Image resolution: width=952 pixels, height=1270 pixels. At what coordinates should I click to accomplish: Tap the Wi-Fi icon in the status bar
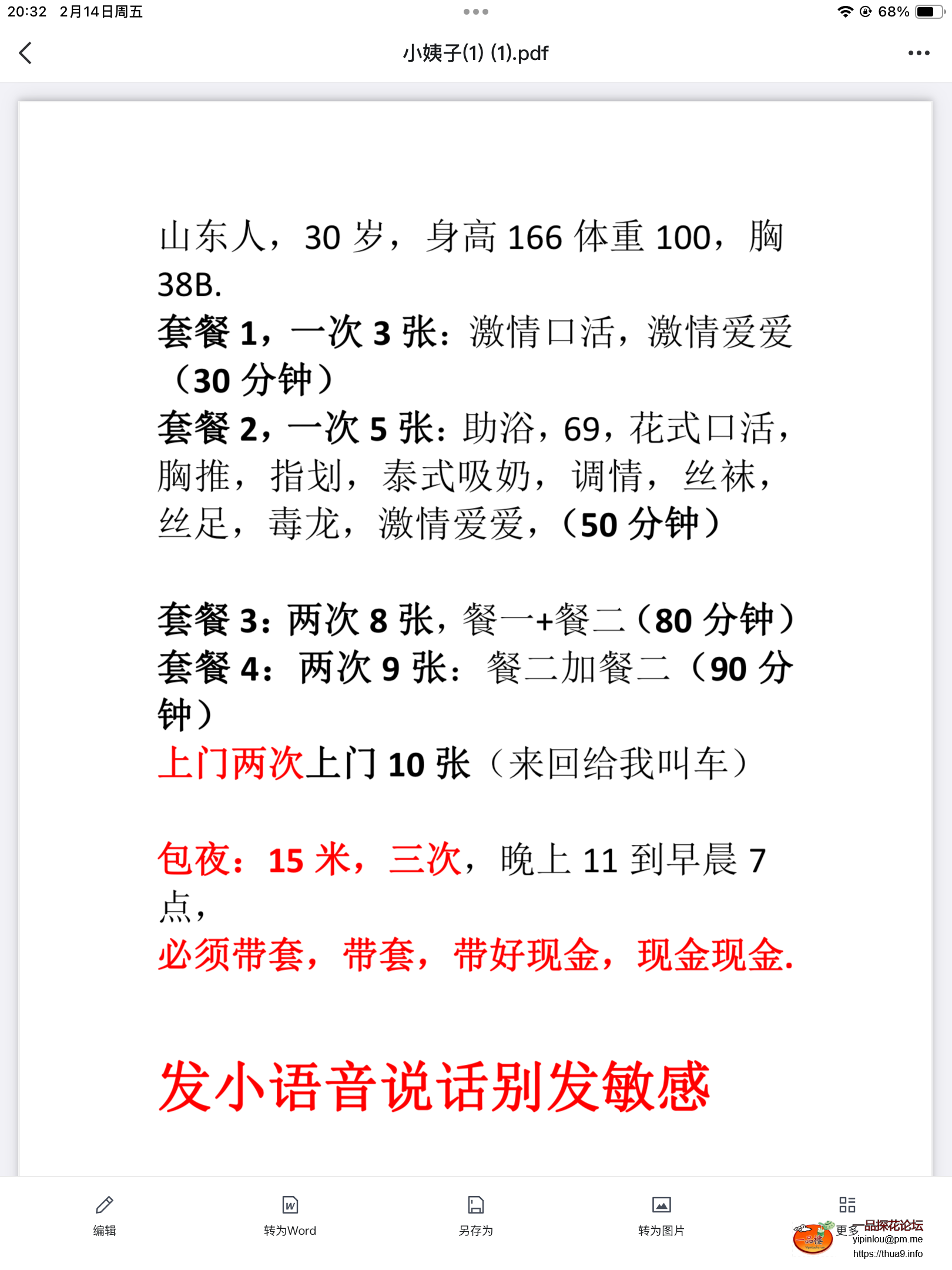coord(844,11)
